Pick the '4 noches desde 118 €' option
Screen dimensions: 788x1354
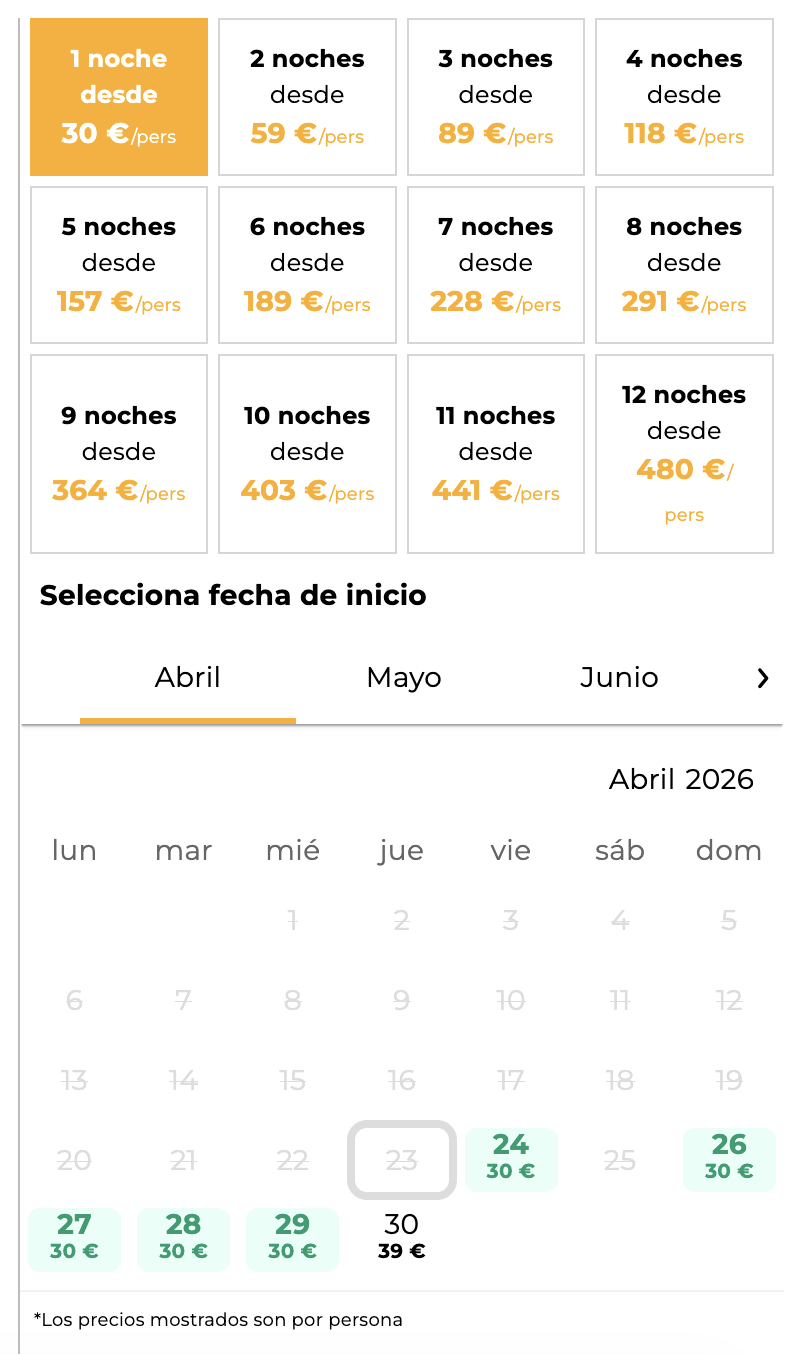tap(684, 96)
